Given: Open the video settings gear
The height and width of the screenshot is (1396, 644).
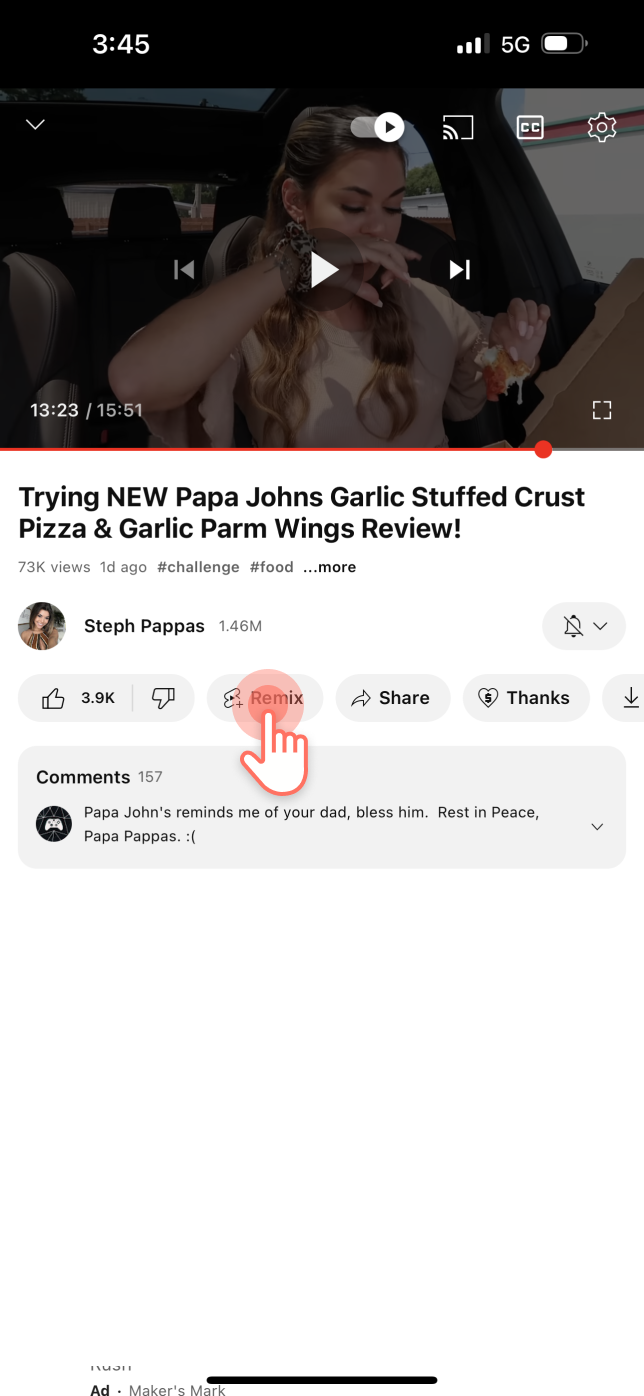Looking at the screenshot, I should [601, 127].
